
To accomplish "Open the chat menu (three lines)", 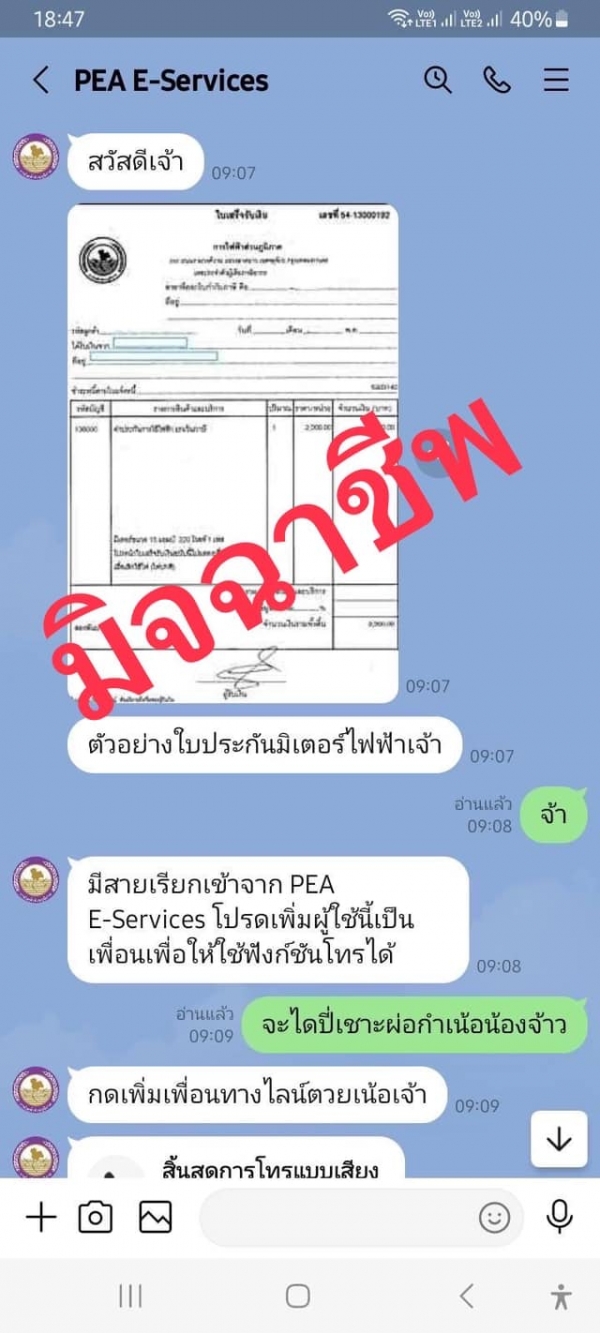I will [556, 80].
